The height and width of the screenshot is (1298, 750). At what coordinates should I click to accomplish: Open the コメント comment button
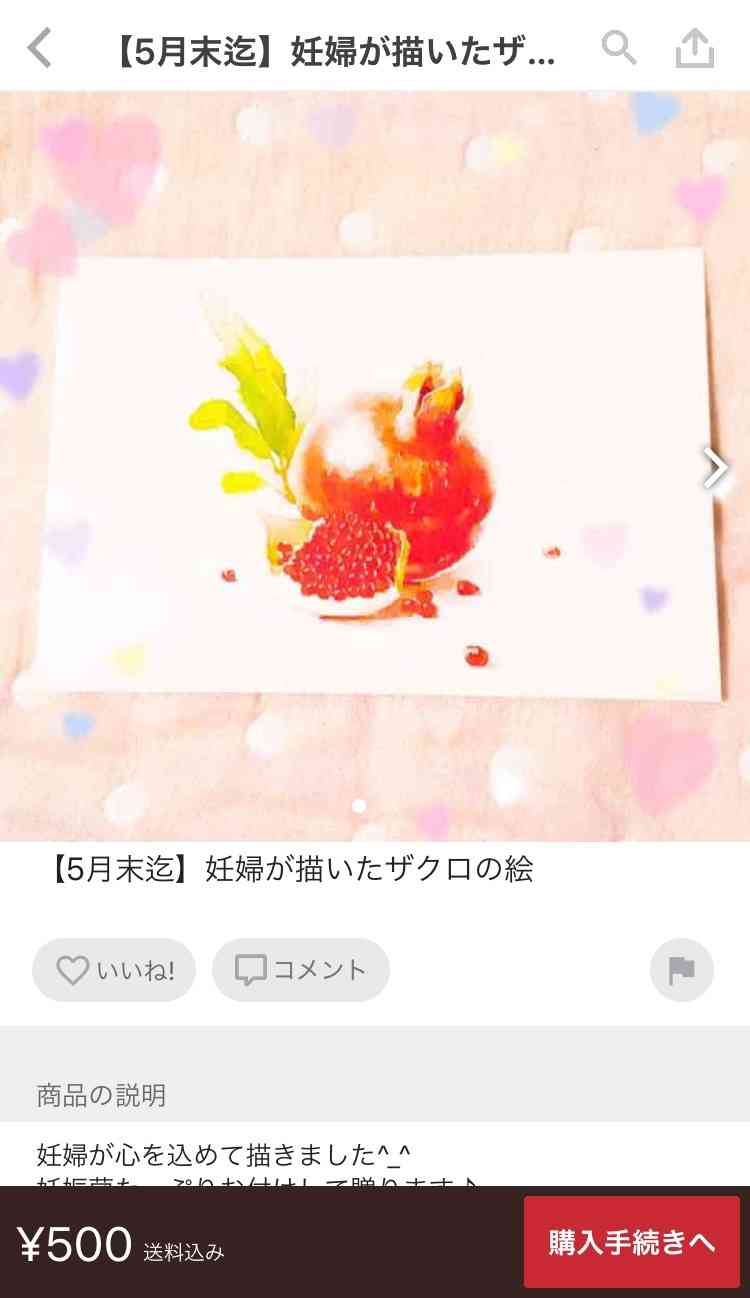301,970
